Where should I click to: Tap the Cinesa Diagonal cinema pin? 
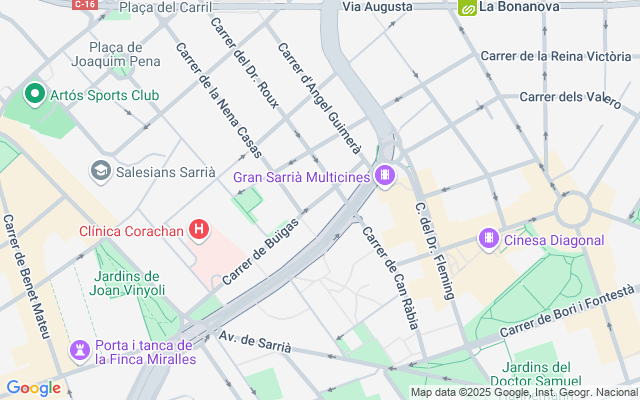pos(488,239)
